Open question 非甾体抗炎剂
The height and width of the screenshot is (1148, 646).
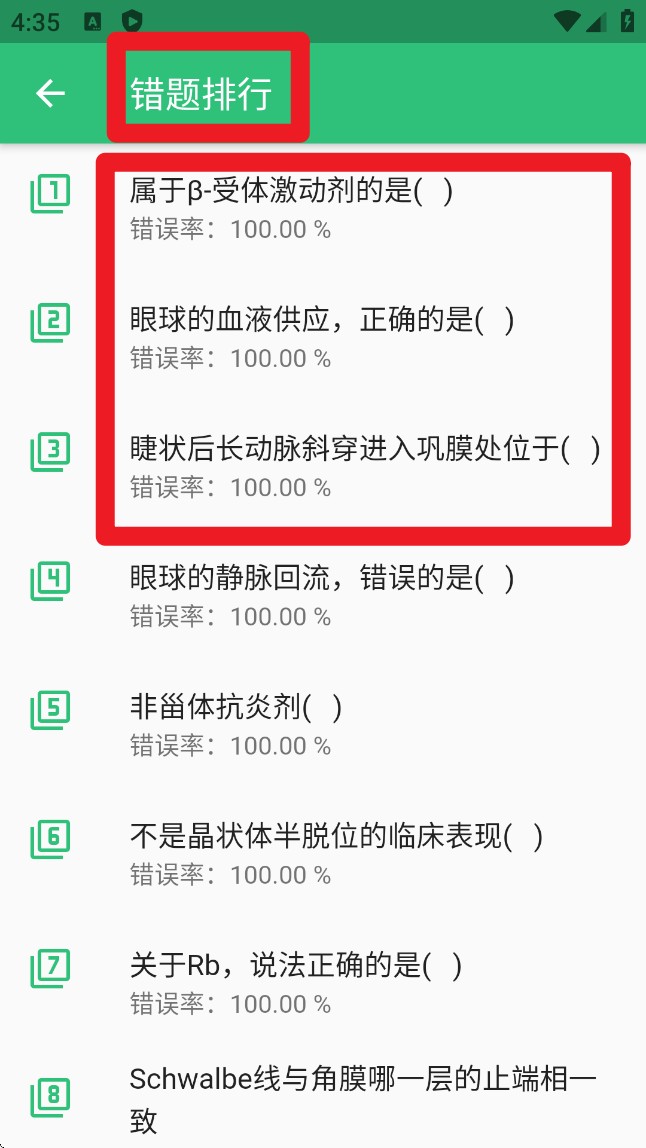[x=236, y=724]
